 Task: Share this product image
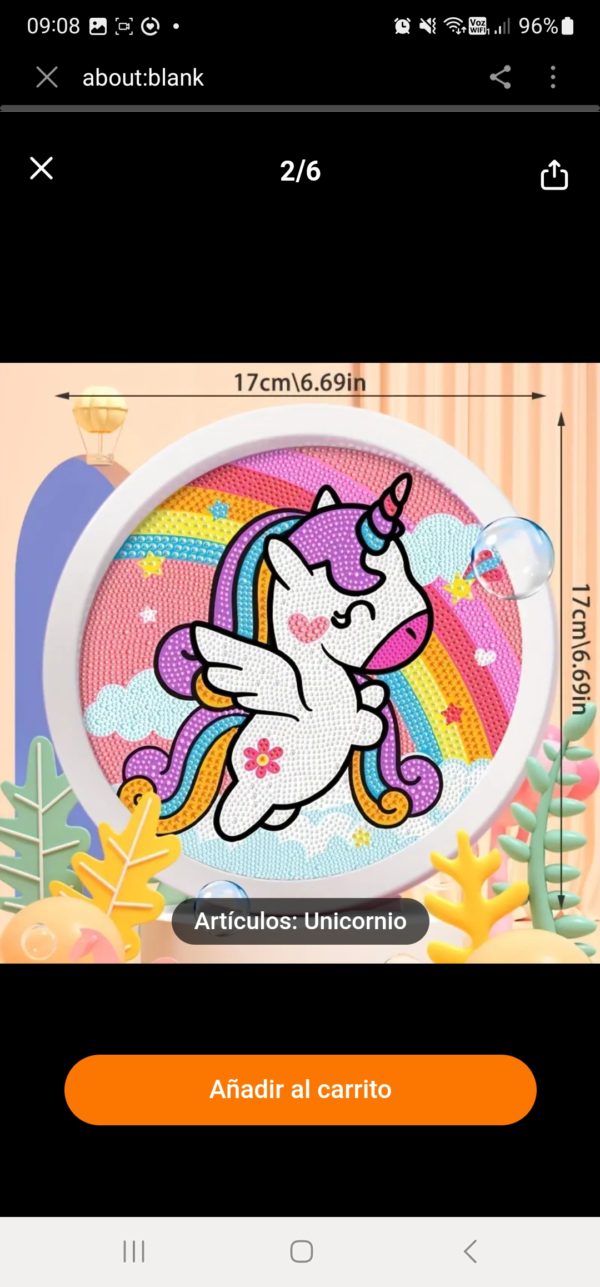coord(553,175)
